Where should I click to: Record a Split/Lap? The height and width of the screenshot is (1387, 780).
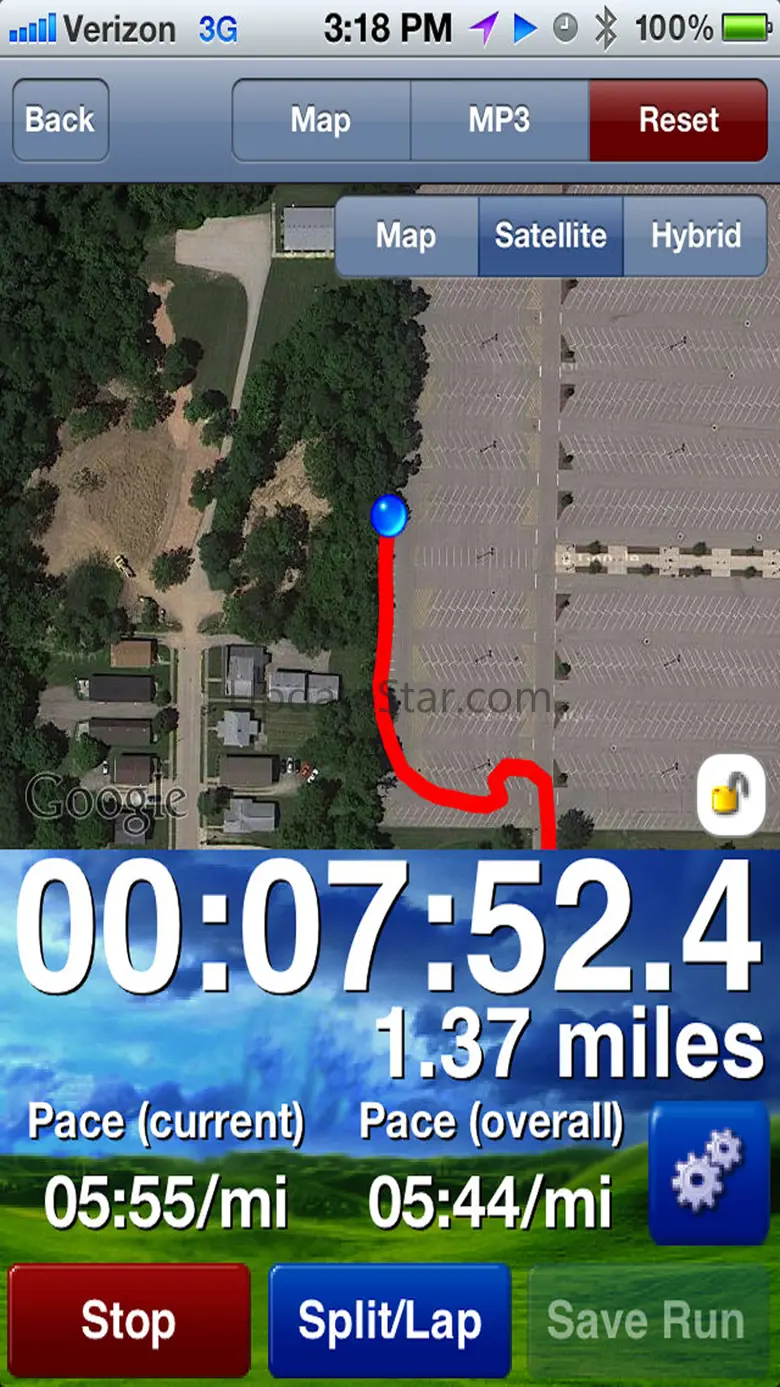[x=389, y=1320]
